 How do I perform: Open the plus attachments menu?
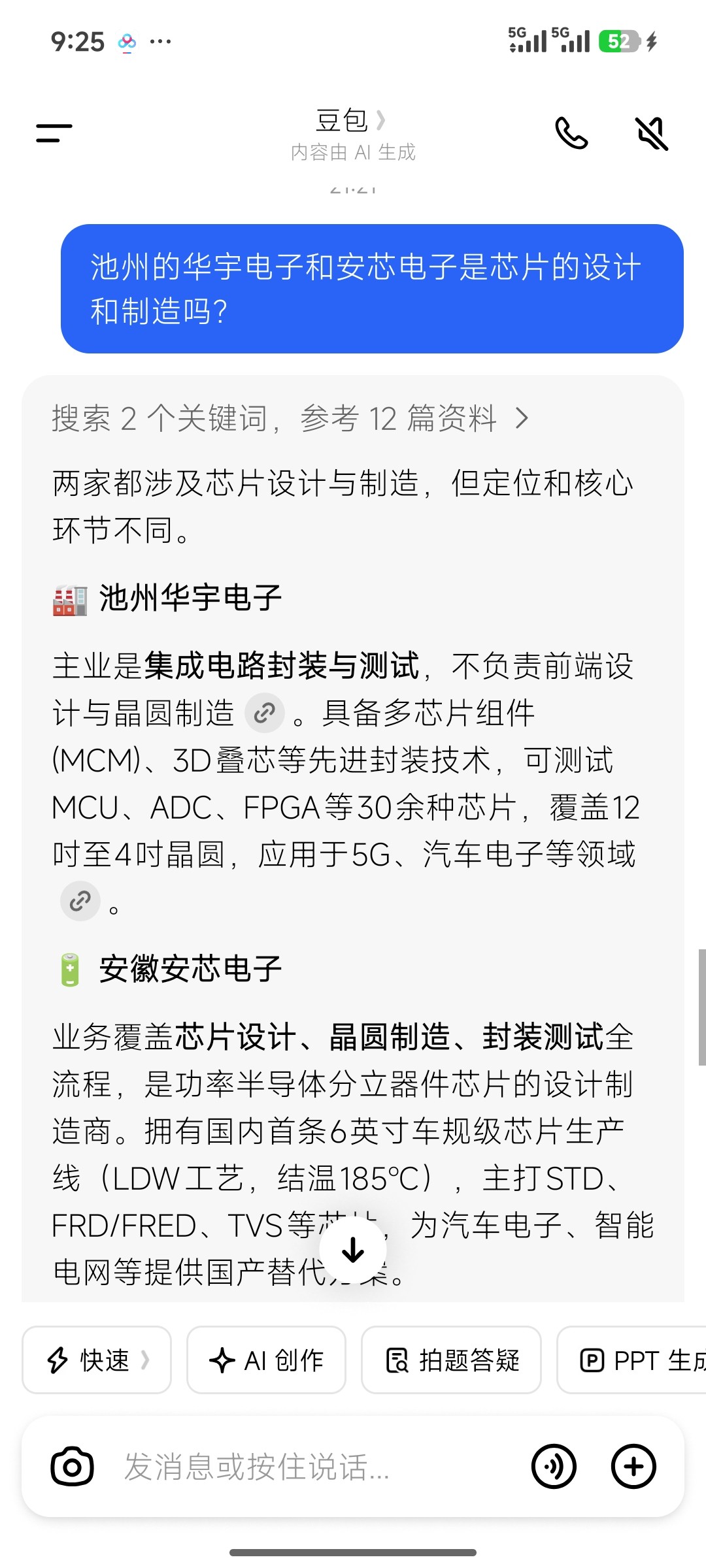pyautogui.click(x=633, y=1467)
